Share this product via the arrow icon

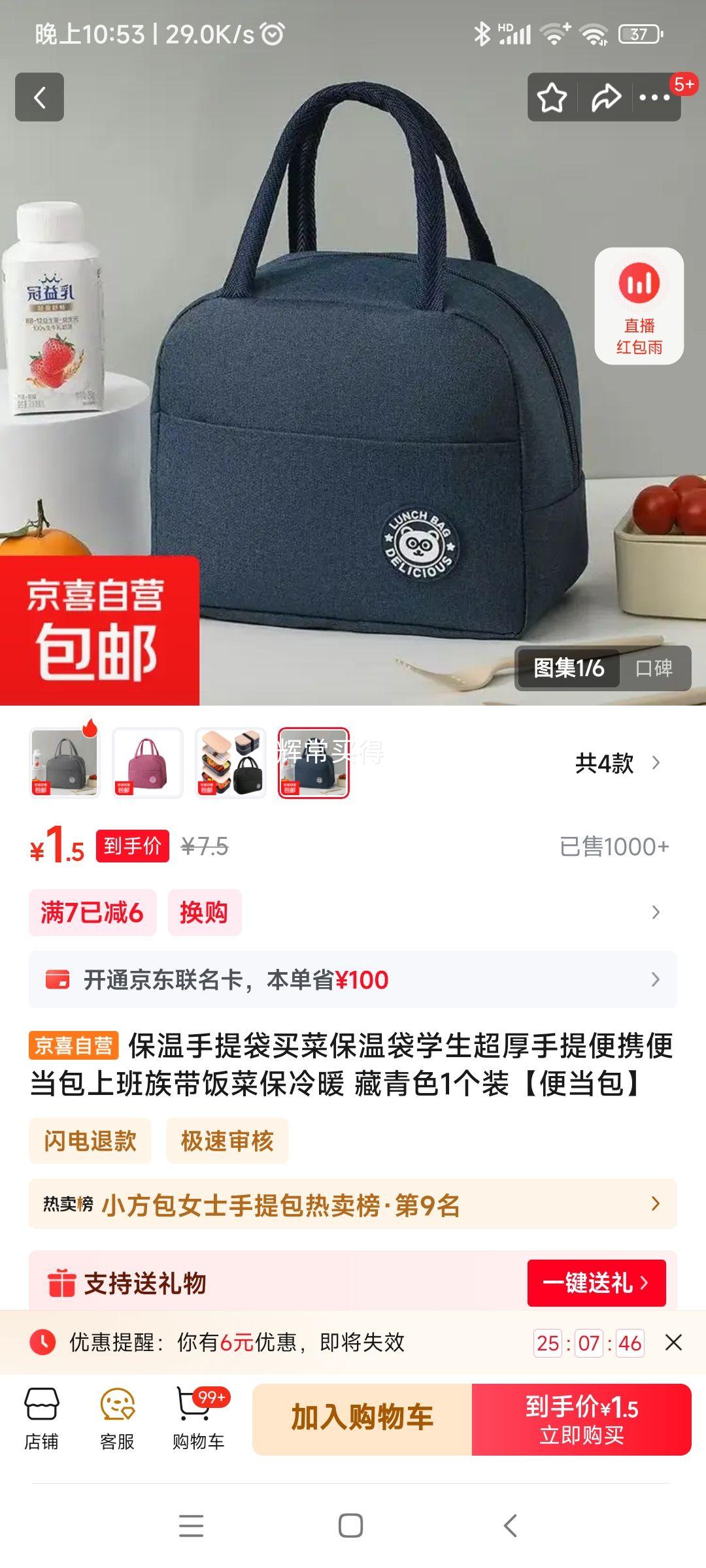(x=606, y=97)
